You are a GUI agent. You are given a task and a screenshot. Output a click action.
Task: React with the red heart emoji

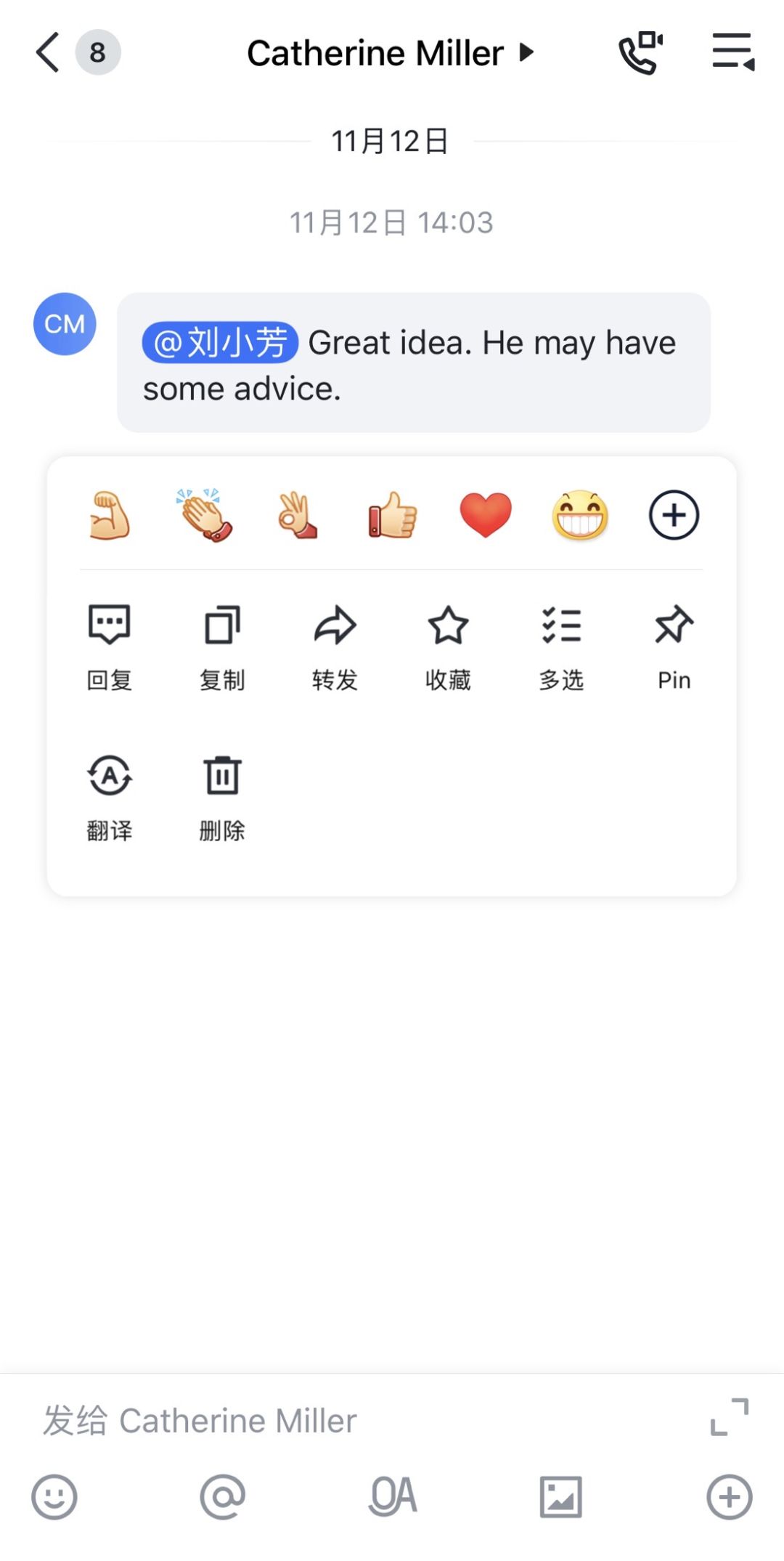[x=486, y=516]
